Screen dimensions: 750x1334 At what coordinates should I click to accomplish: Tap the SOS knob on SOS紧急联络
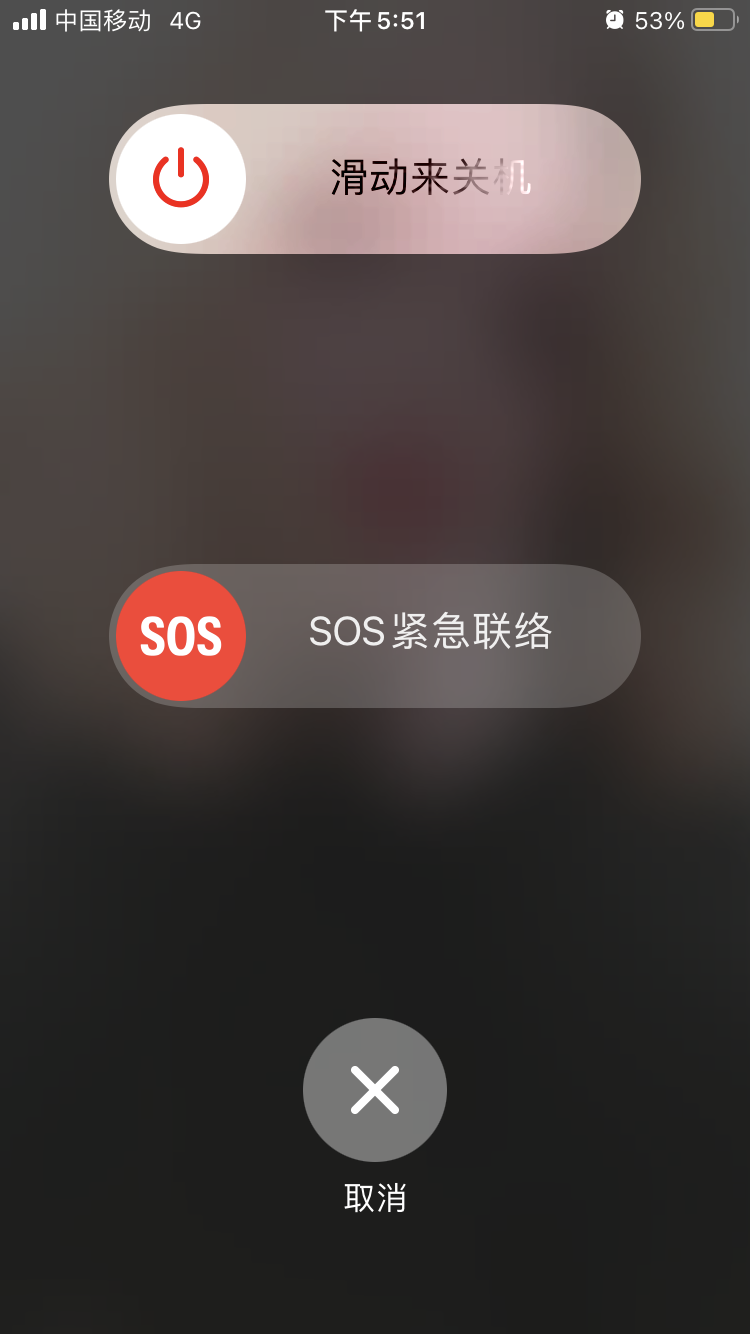tap(181, 636)
